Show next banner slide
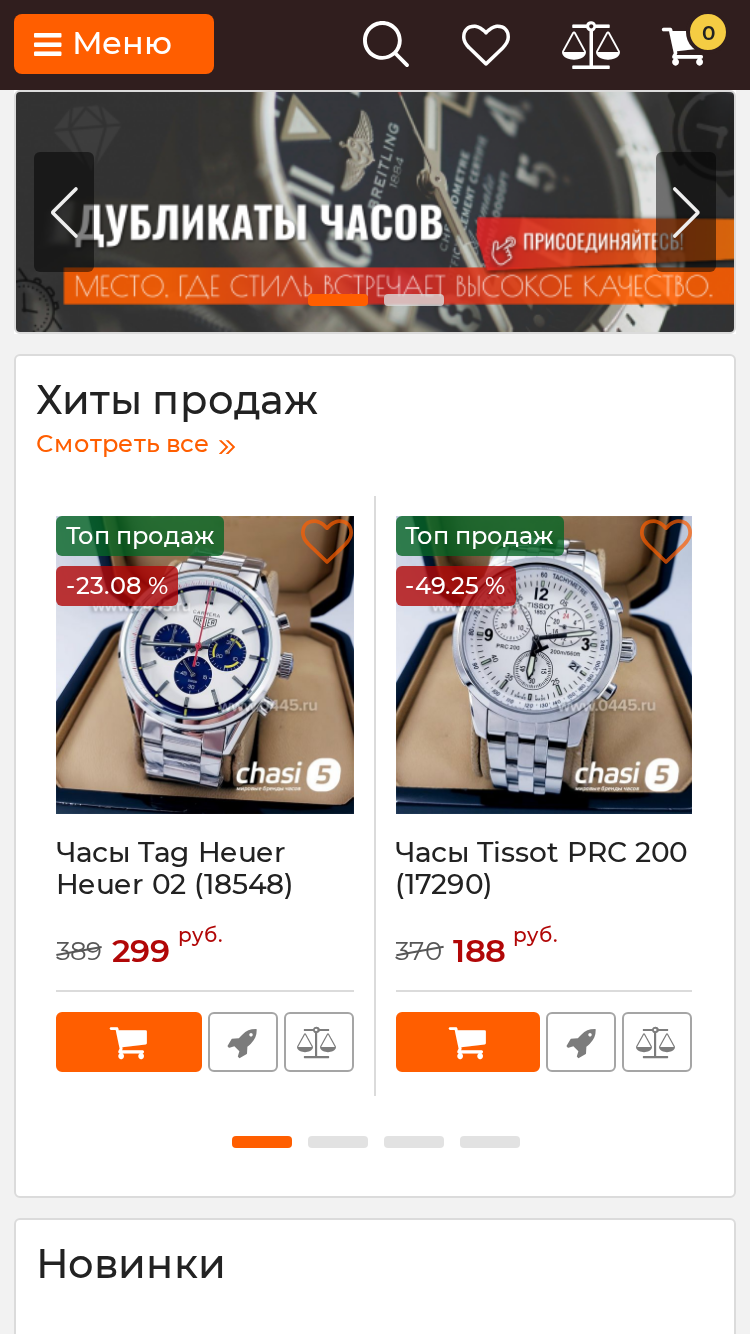The width and height of the screenshot is (750, 1334). click(686, 212)
